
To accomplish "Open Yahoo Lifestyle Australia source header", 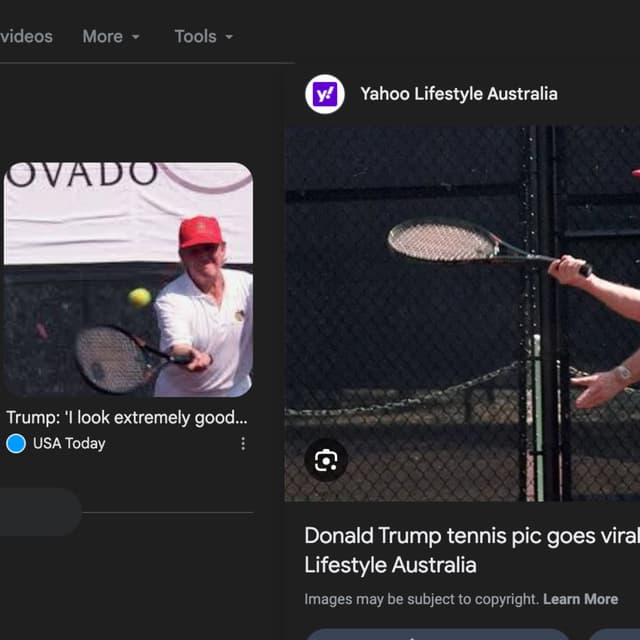I will pyautogui.click(x=431, y=94).
